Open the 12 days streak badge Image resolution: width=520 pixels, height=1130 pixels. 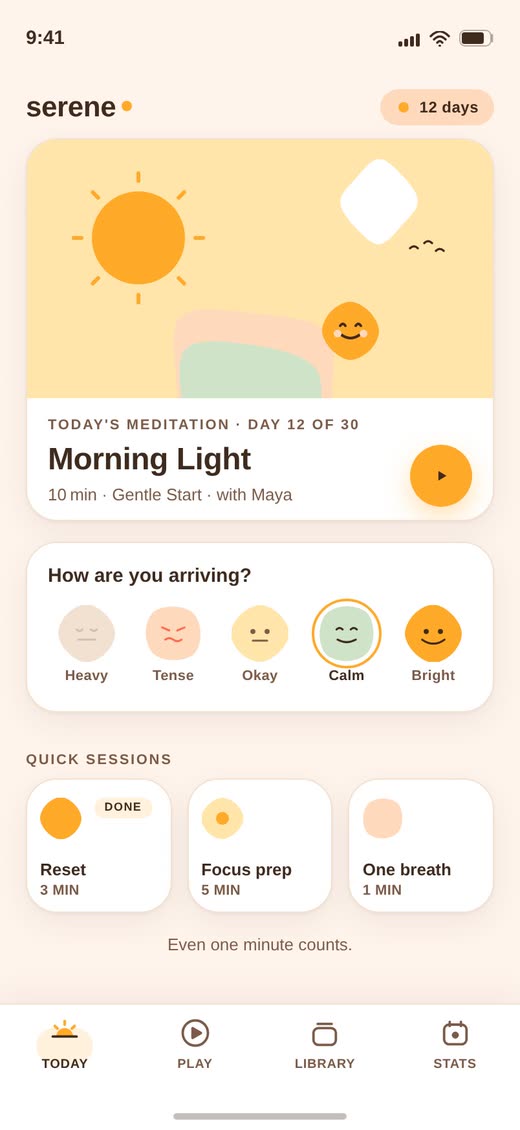pos(437,107)
